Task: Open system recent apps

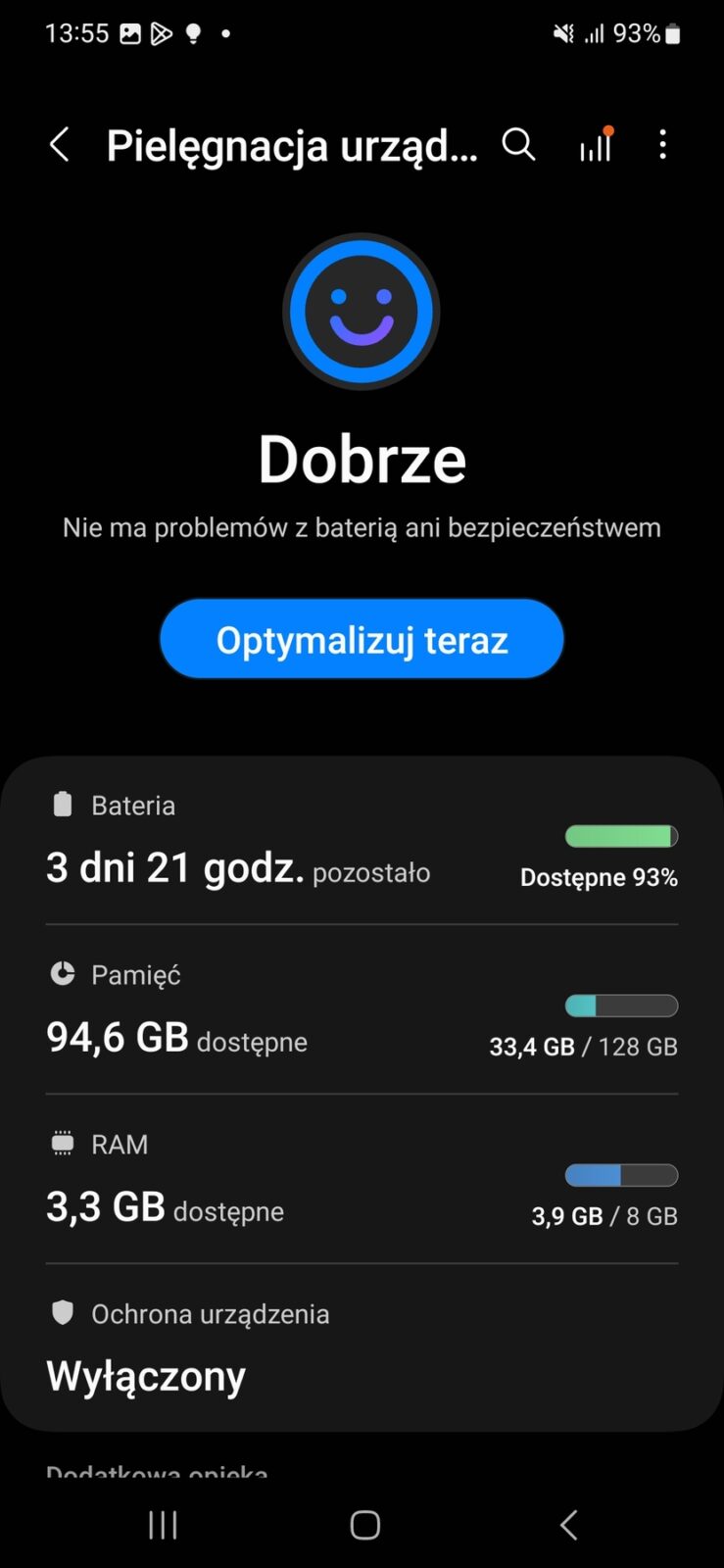Action: [x=163, y=1524]
